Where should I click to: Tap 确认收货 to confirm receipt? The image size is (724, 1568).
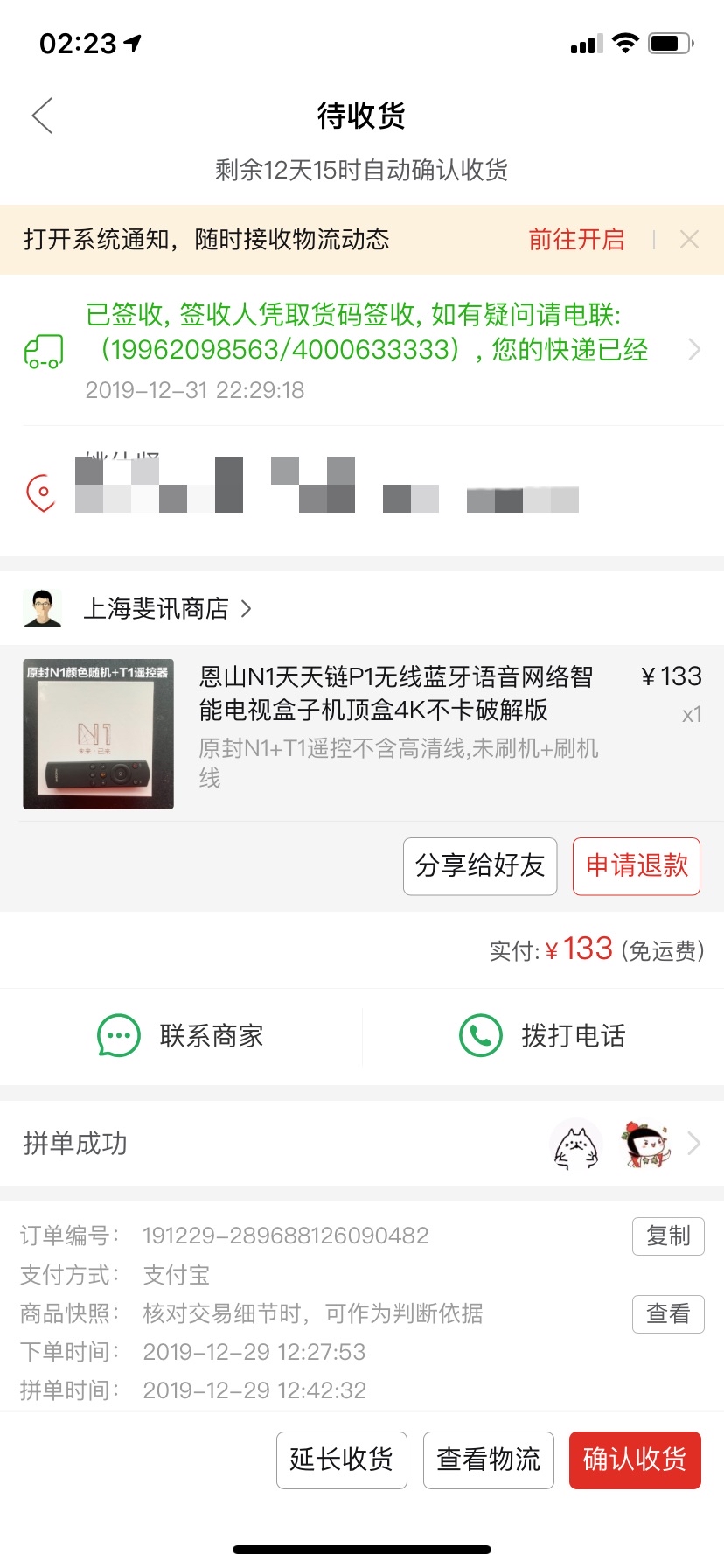(x=635, y=1459)
